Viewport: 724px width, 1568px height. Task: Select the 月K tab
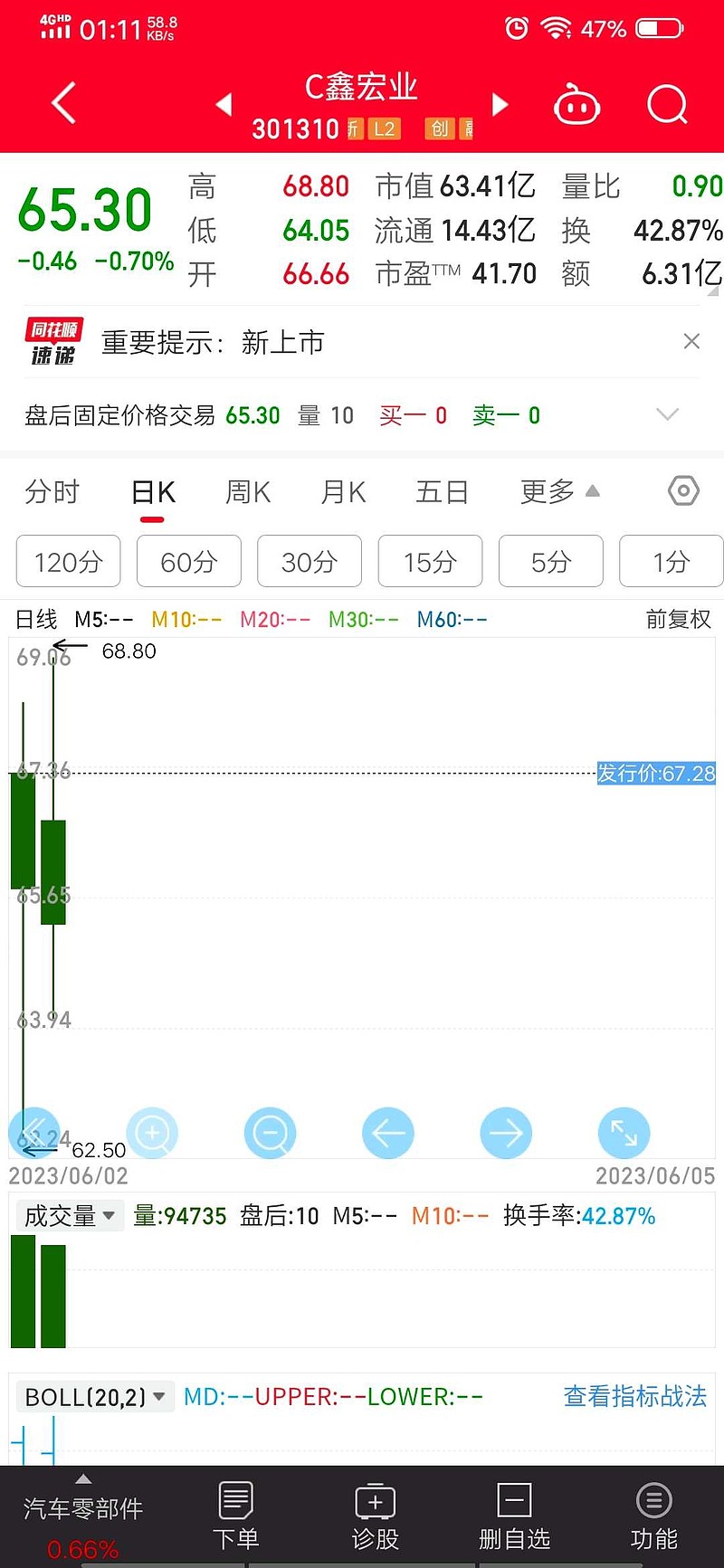pos(343,492)
